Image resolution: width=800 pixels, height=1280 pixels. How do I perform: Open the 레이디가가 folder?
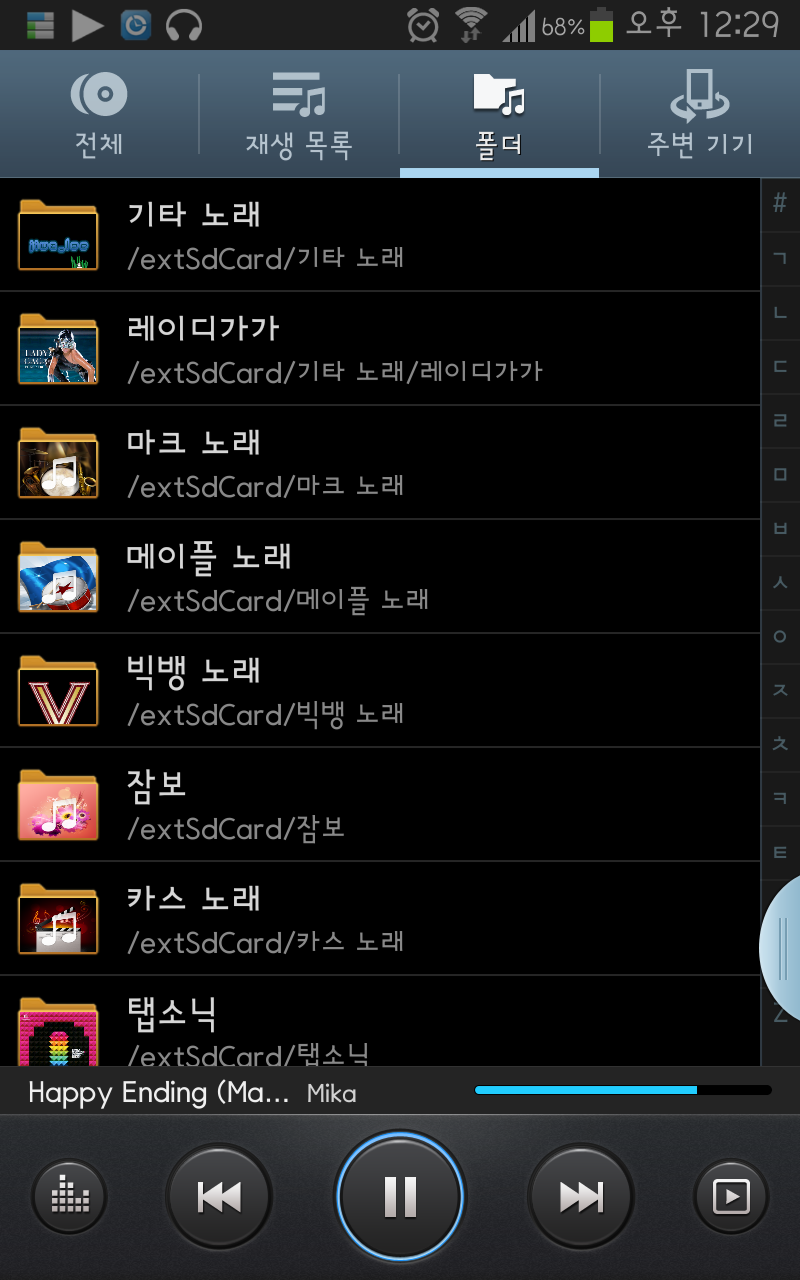(x=380, y=349)
